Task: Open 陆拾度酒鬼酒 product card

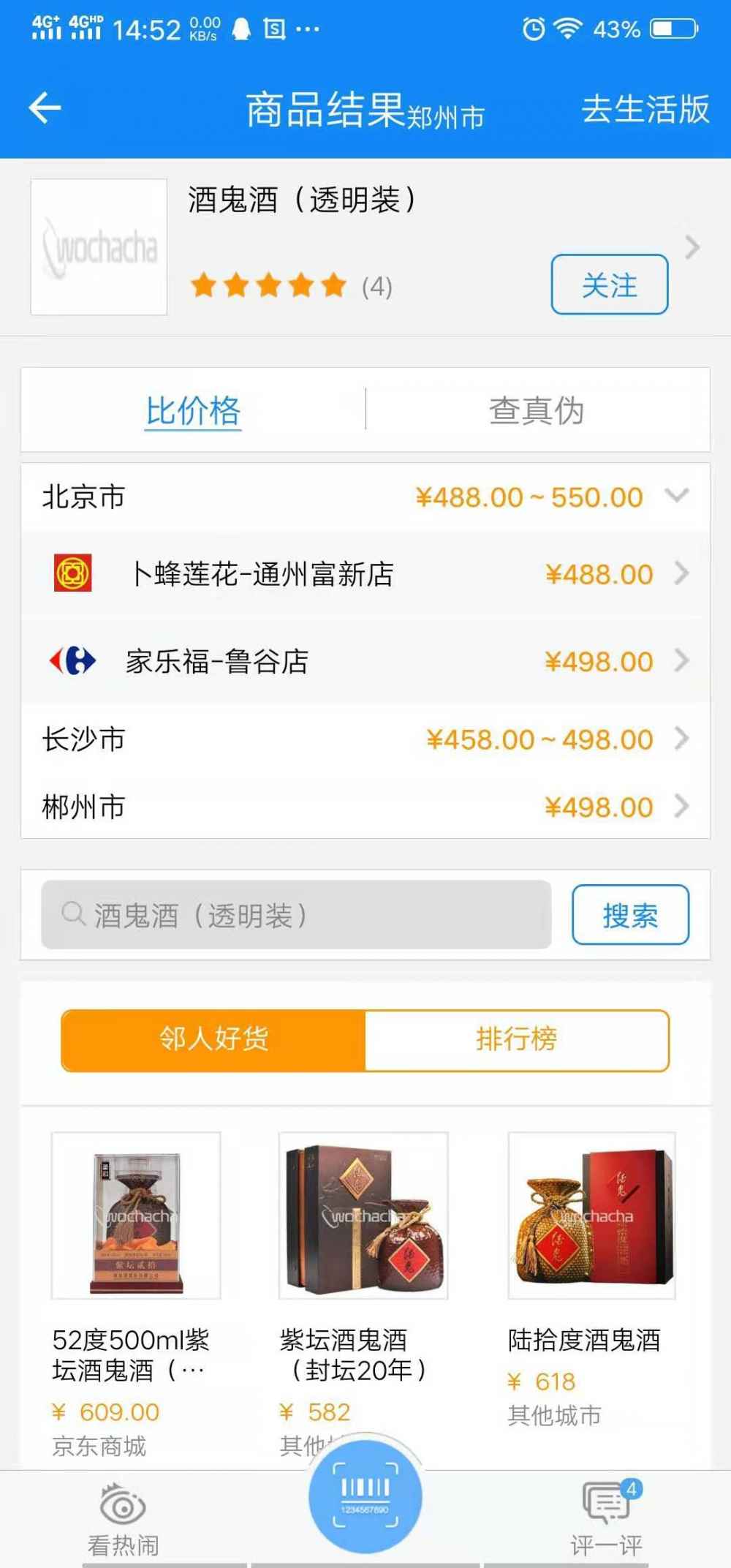Action: pyautogui.click(x=591, y=1280)
